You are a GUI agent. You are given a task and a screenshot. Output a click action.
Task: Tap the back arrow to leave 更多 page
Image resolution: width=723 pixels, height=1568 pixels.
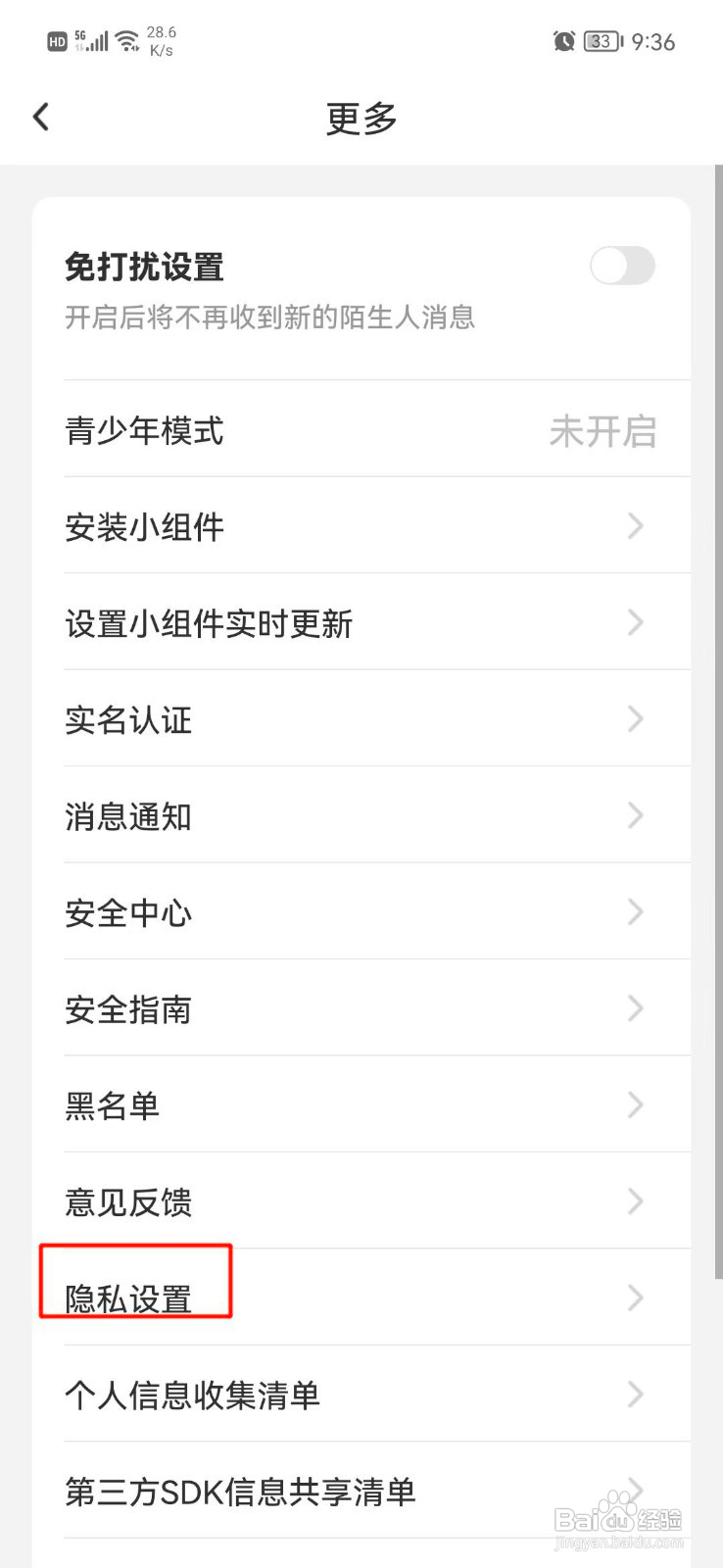point(40,116)
